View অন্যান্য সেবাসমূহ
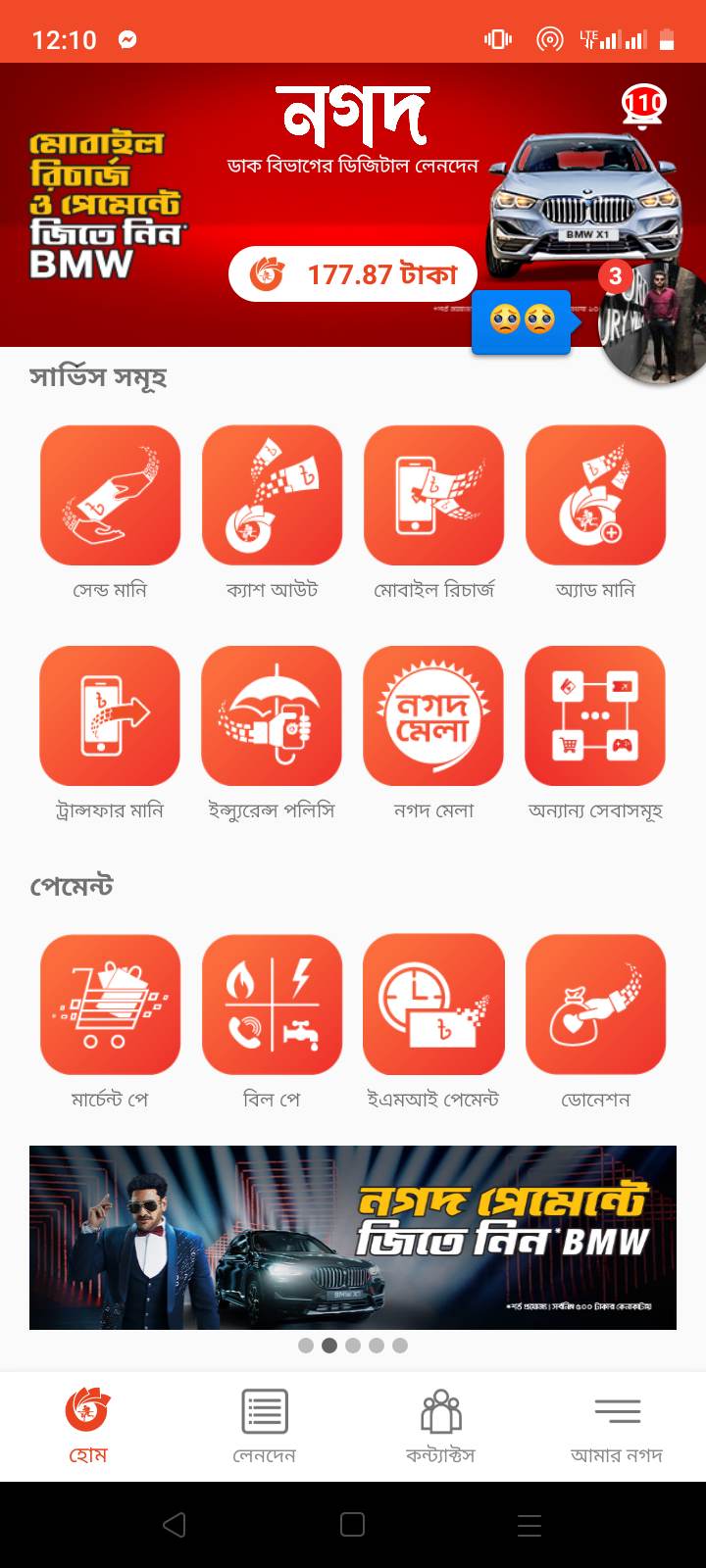Viewport: 706px width, 1568px height. click(595, 734)
